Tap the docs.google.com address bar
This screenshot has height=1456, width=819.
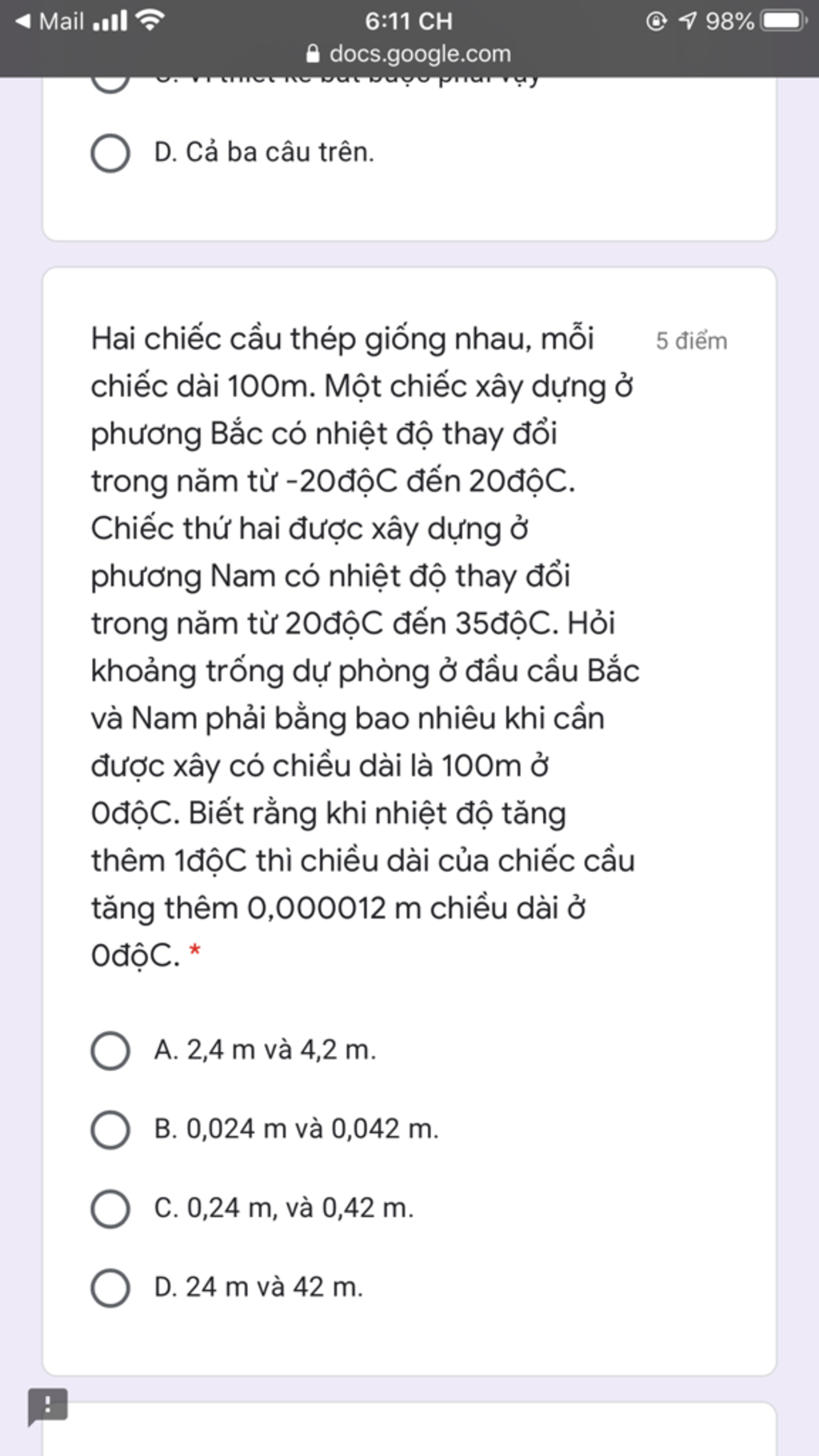point(409,54)
